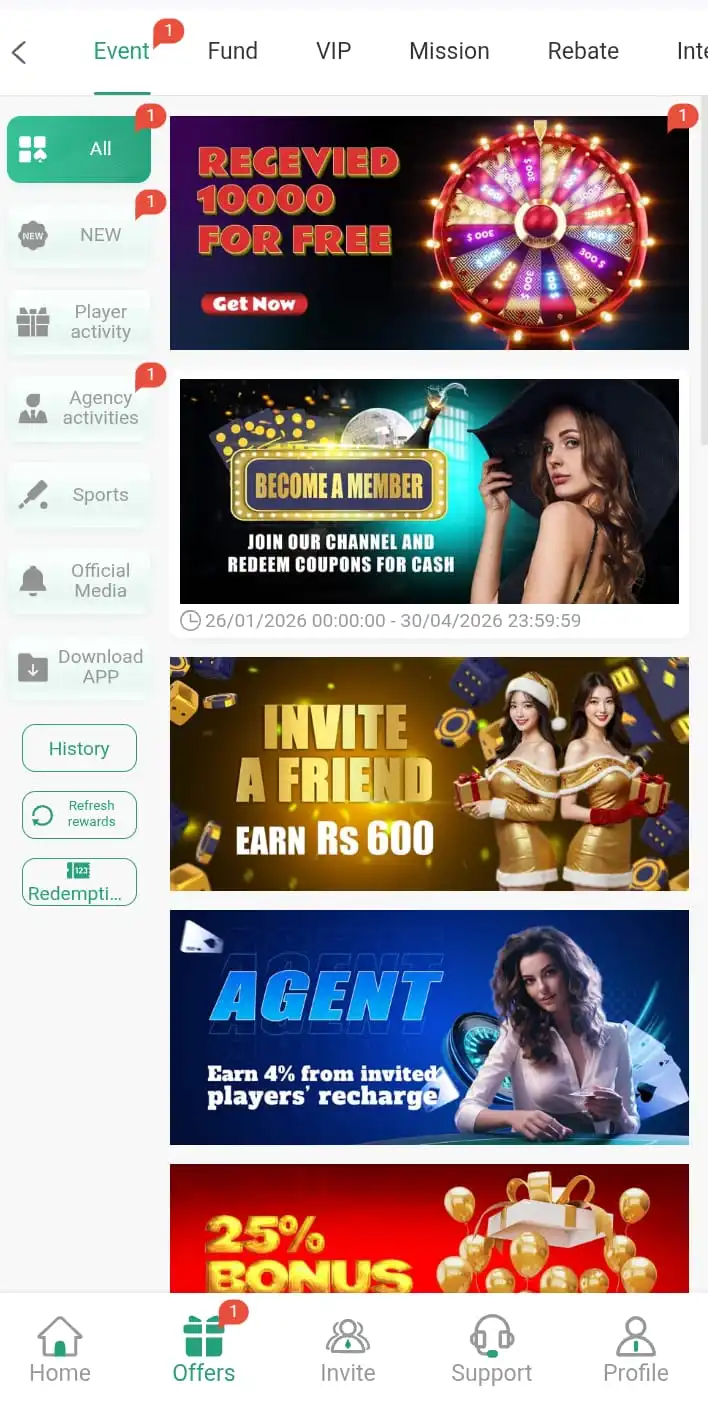Viewport: 708px width, 1413px height.
Task: Tap Download APP in the sidebar
Action: click(79, 667)
